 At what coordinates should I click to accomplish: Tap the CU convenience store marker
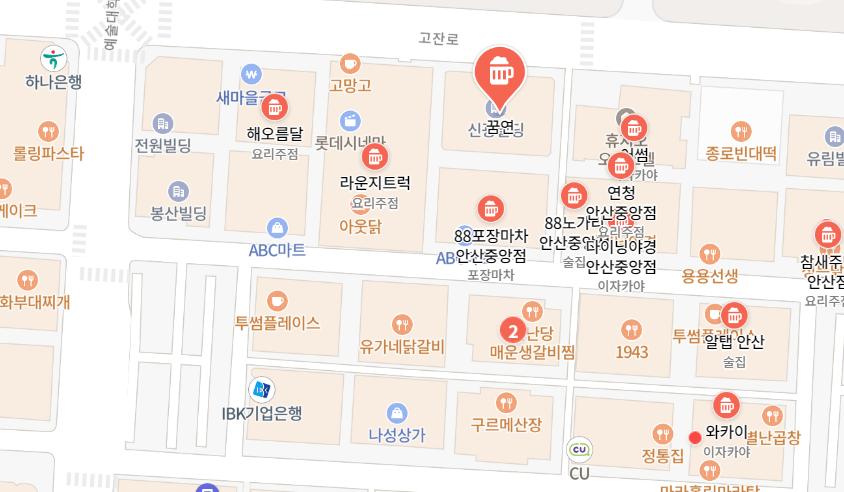pyautogui.click(x=579, y=449)
